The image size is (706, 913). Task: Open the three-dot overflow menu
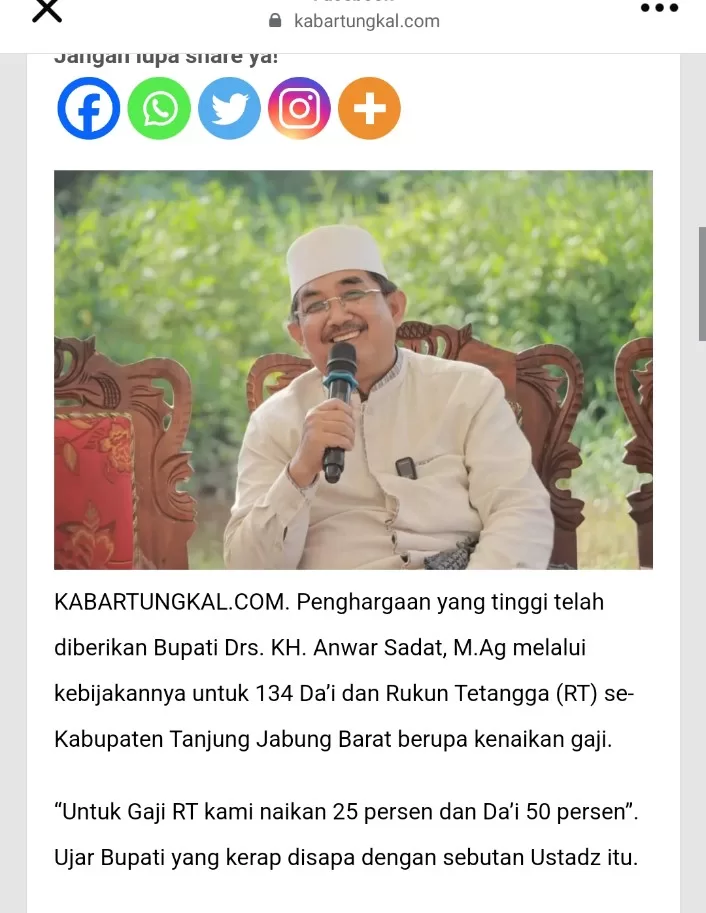pyautogui.click(x=659, y=9)
